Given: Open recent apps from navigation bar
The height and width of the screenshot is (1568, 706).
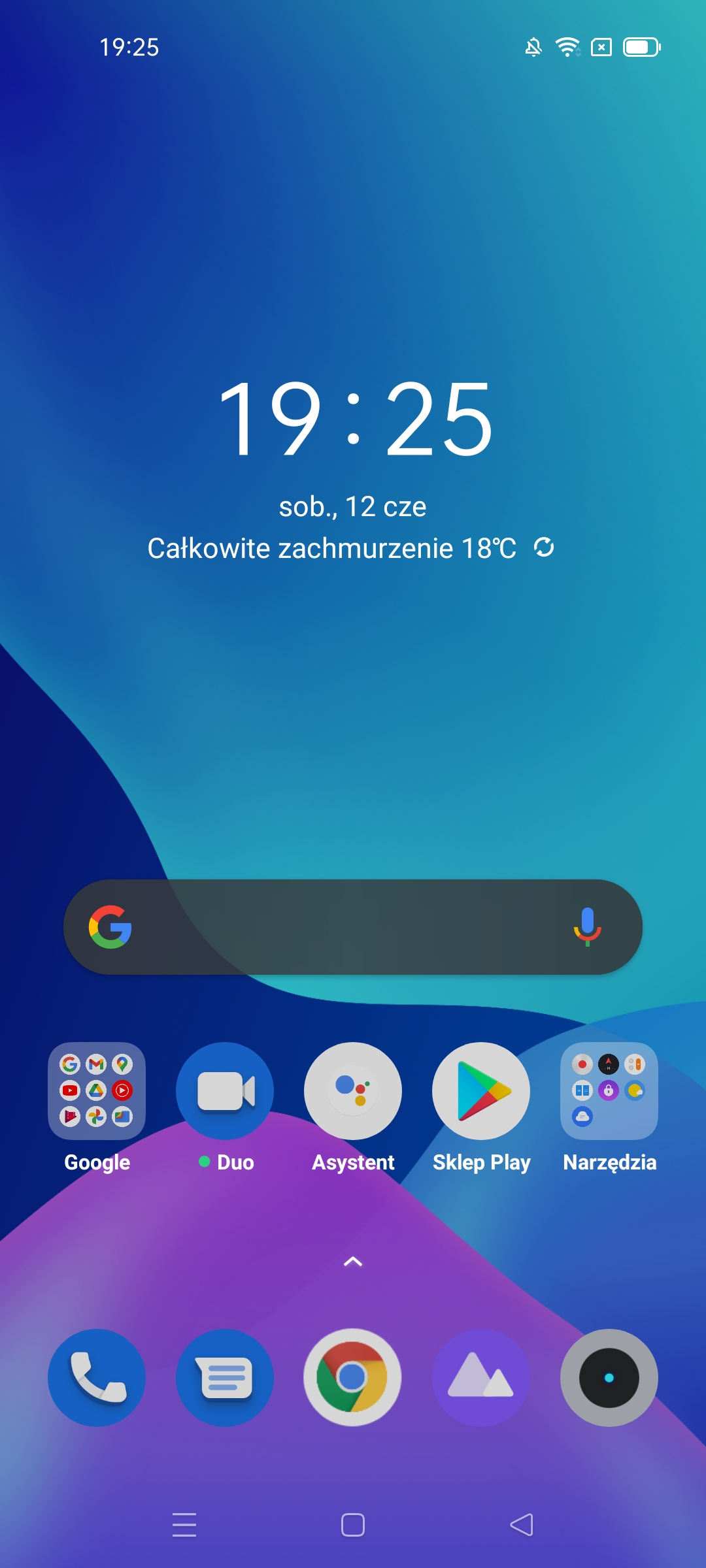Looking at the screenshot, I should 184,1525.
